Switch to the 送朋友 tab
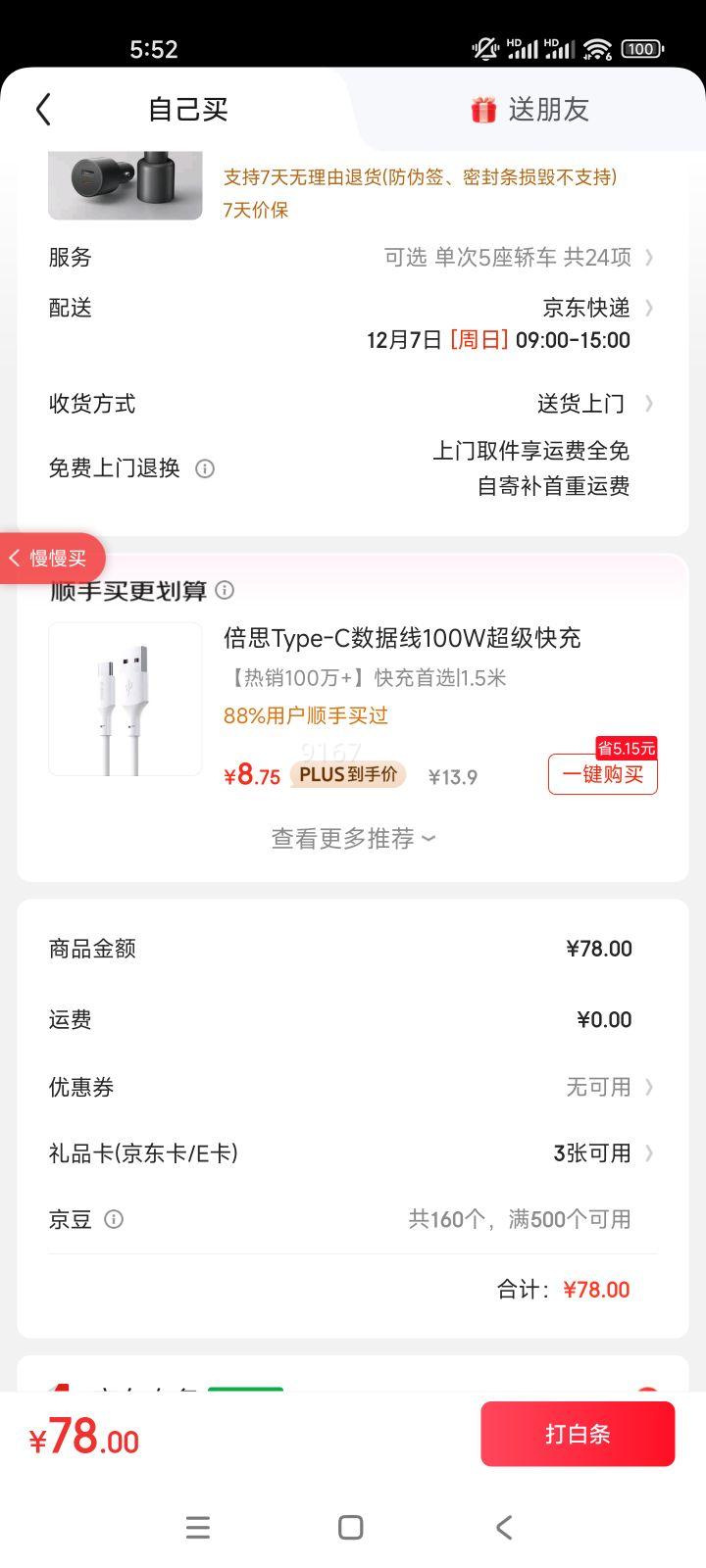706x1568 pixels. (x=546, y=110)
